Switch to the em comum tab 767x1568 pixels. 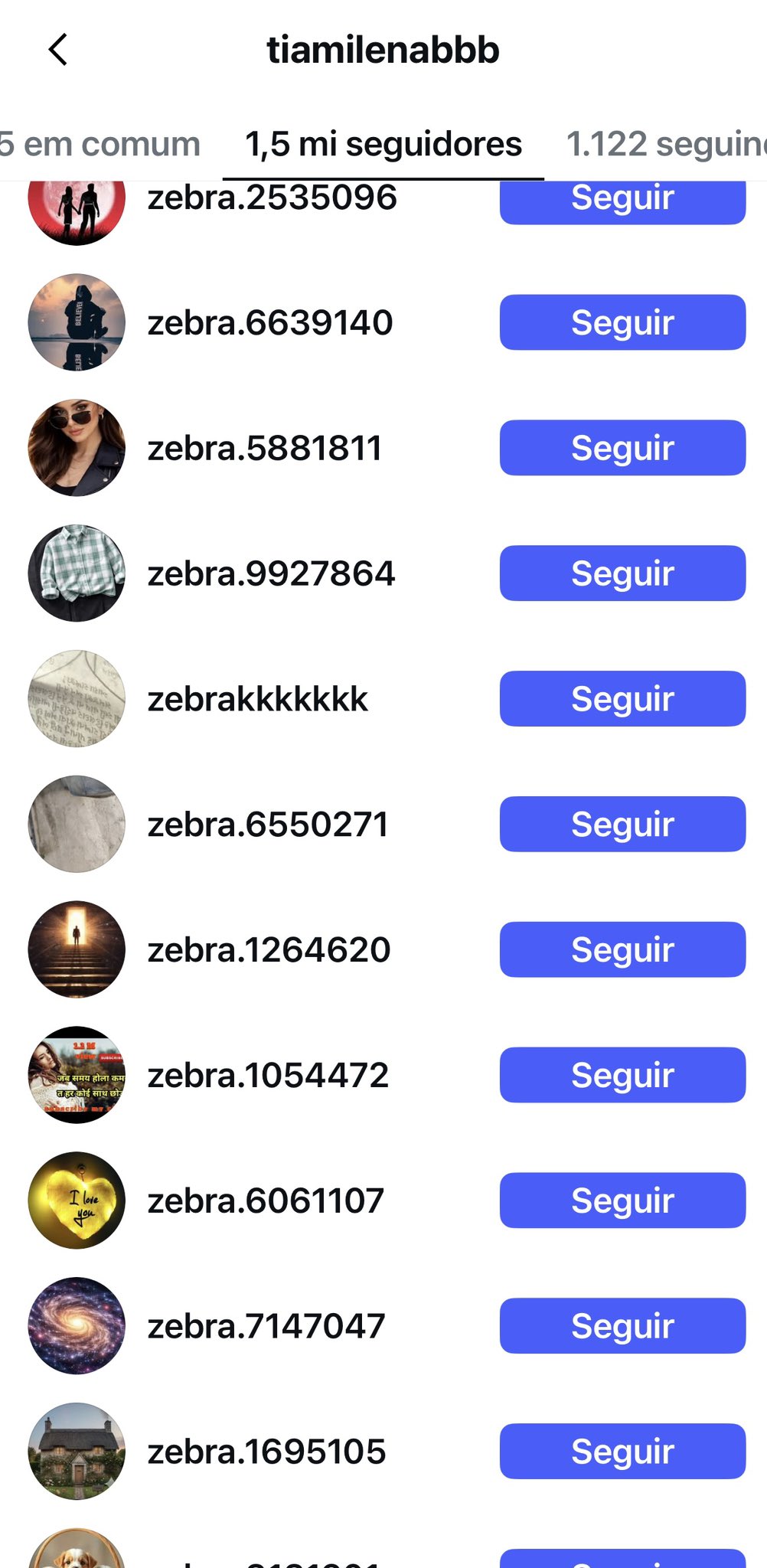(101, 144)
